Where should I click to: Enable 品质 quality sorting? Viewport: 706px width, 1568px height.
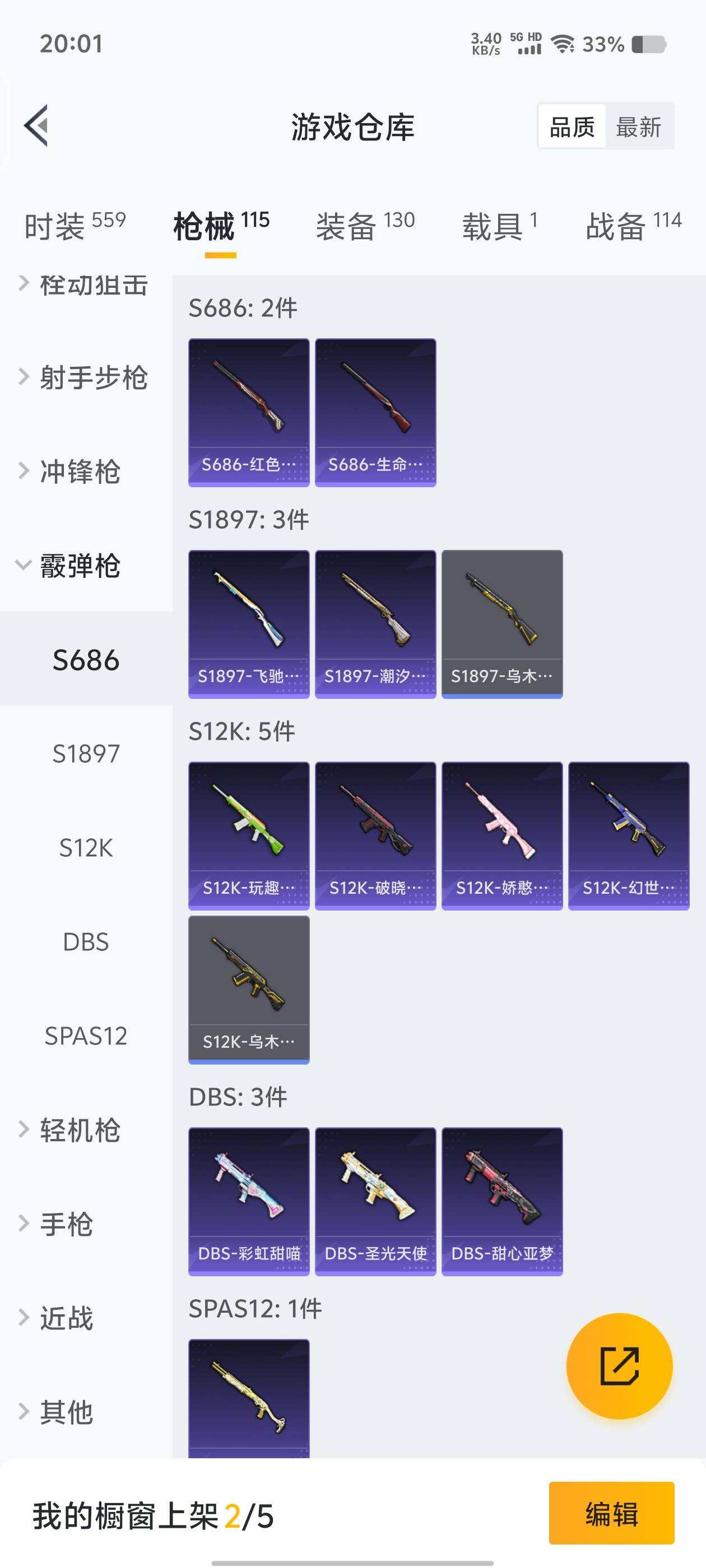point(572,126)
